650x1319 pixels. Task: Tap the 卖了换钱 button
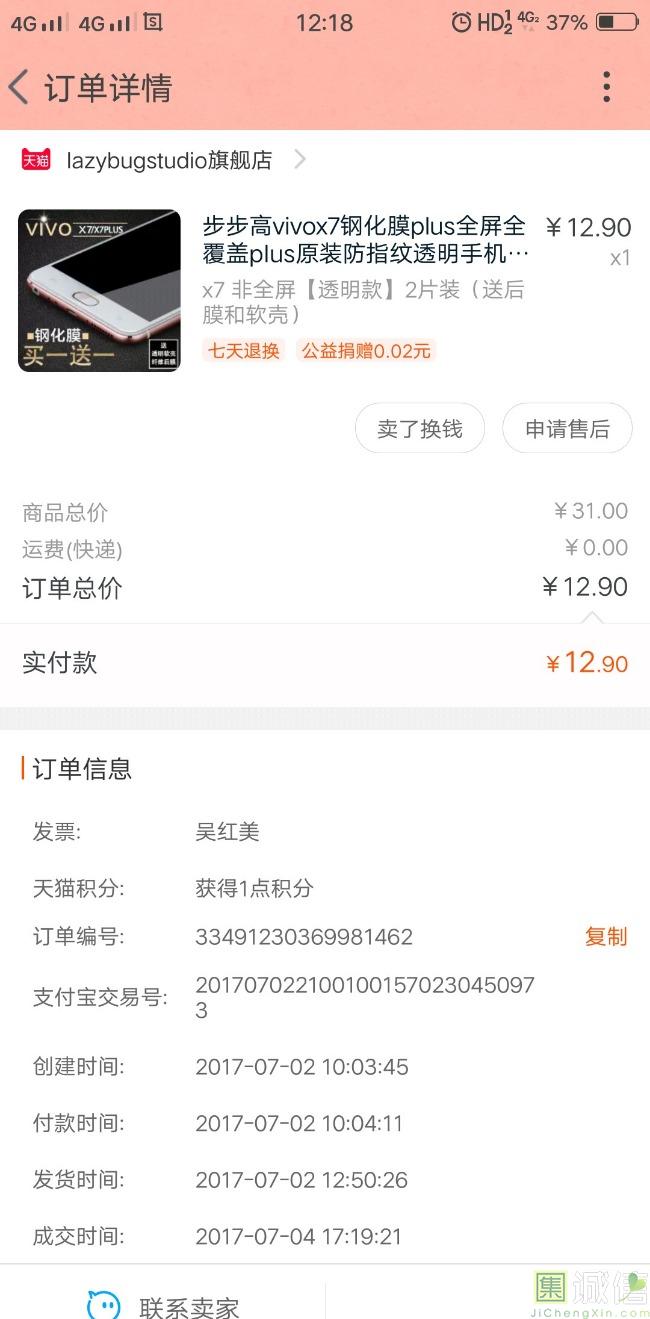point(419,429)
